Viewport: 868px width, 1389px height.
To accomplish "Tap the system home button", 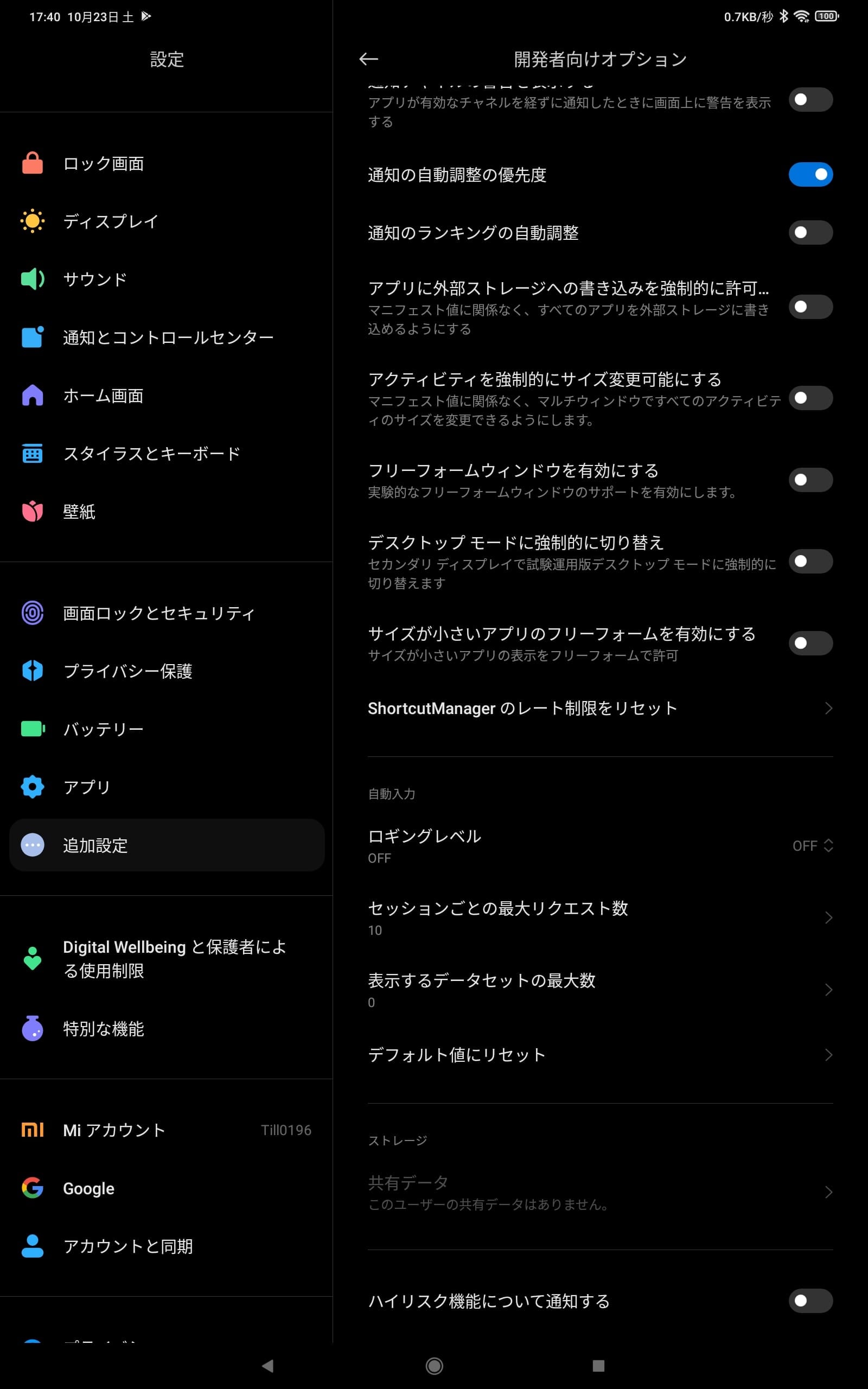I will click(x=434, y=1366).
